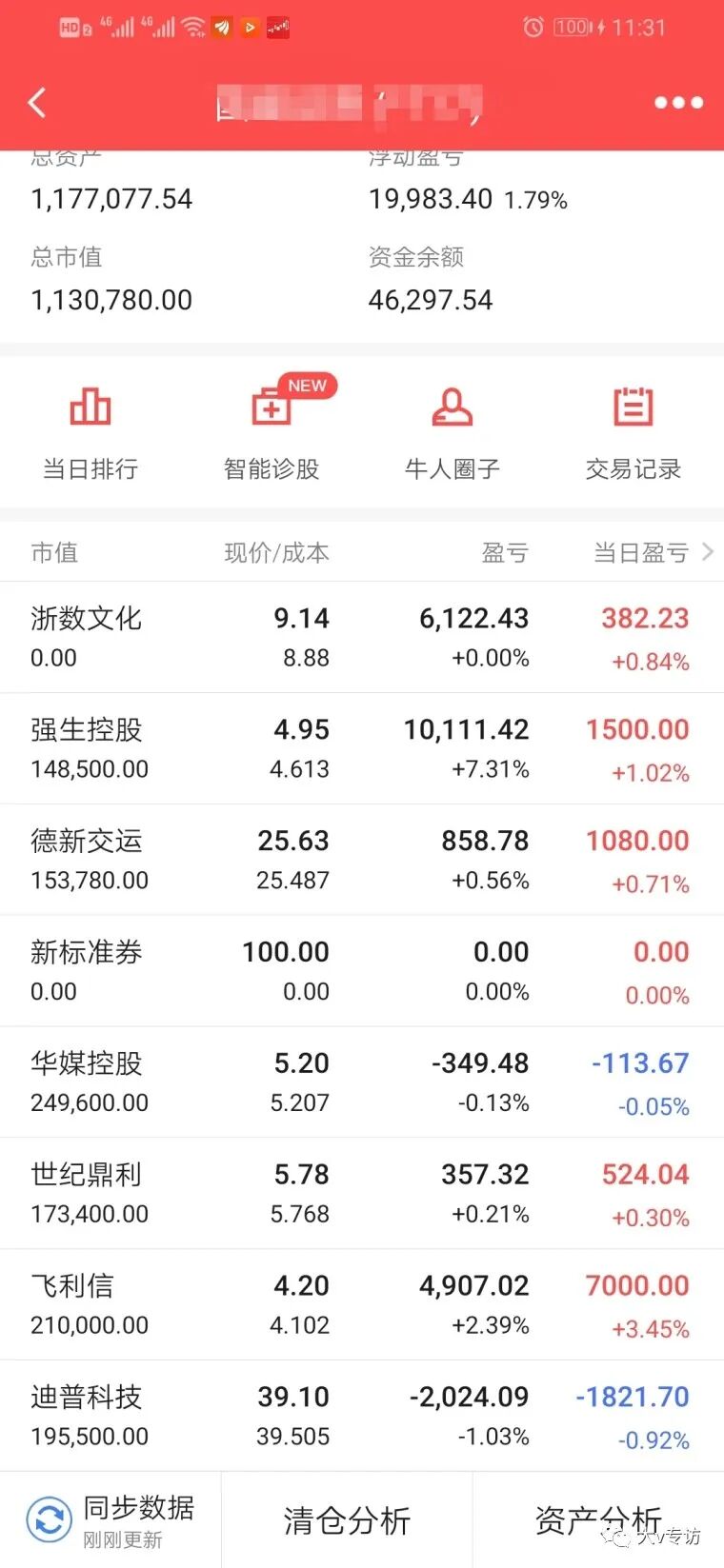Switch to 清仓分析 analysis
Viewport: 724px width, 1568px height.
347,1520
